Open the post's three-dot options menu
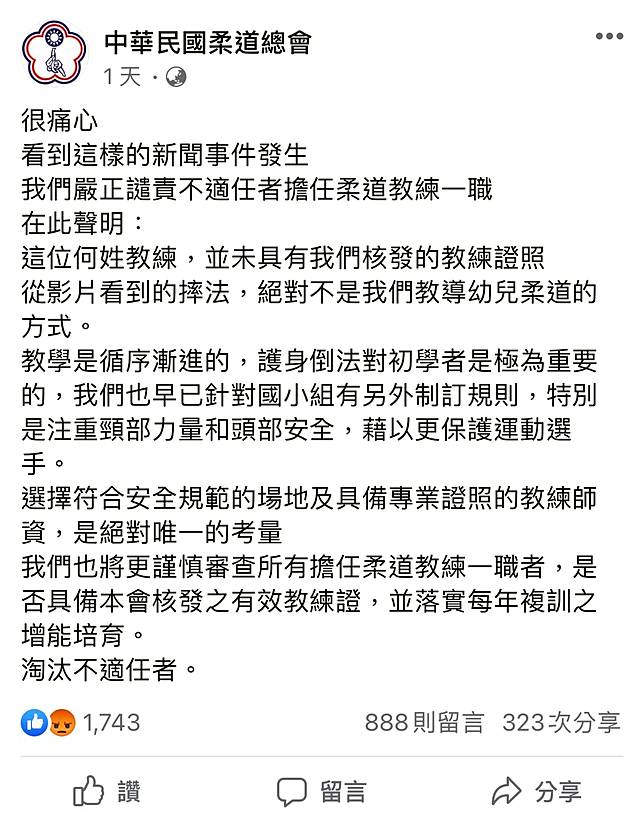This screenshot has height=824, width=644. (609, 37)
